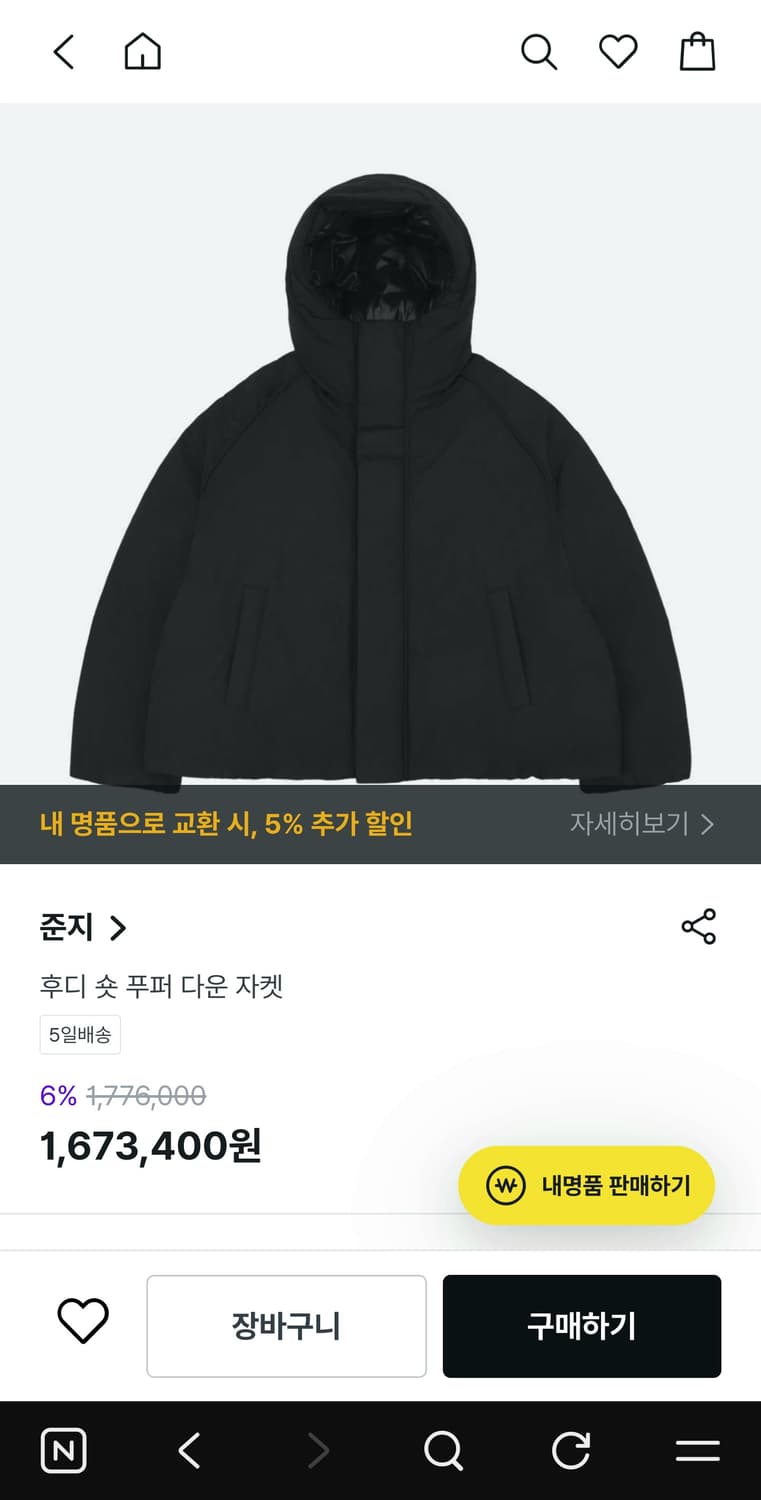Tap the chevron on the exchange discount banner
Viewport: 761px width, 1500px height.
coord(709,824)
